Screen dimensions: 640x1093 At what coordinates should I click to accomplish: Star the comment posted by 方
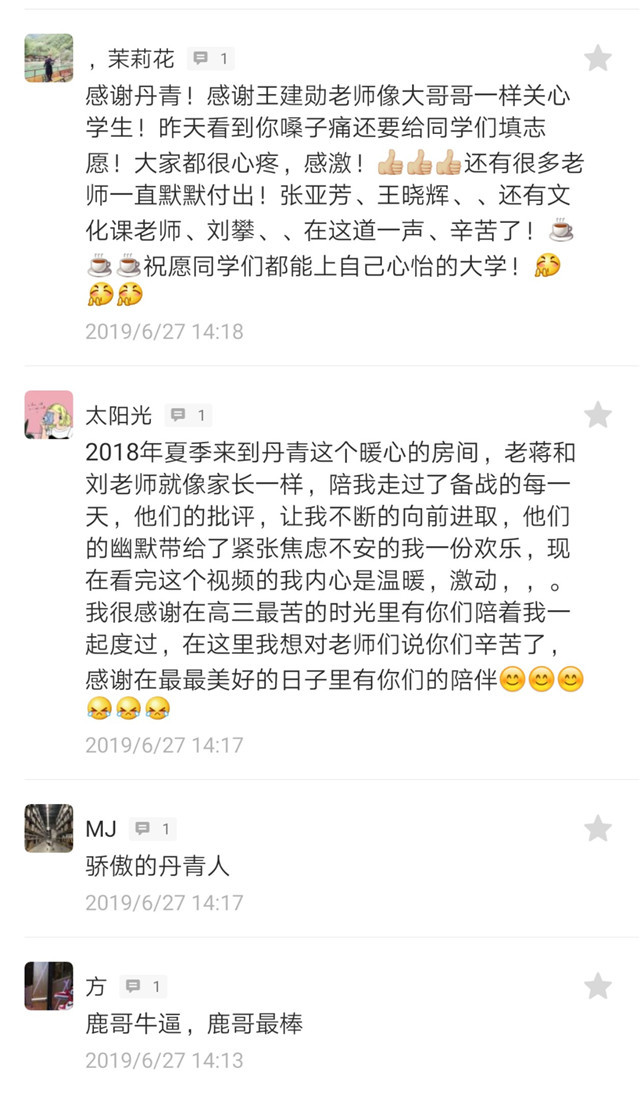point(597,986)
